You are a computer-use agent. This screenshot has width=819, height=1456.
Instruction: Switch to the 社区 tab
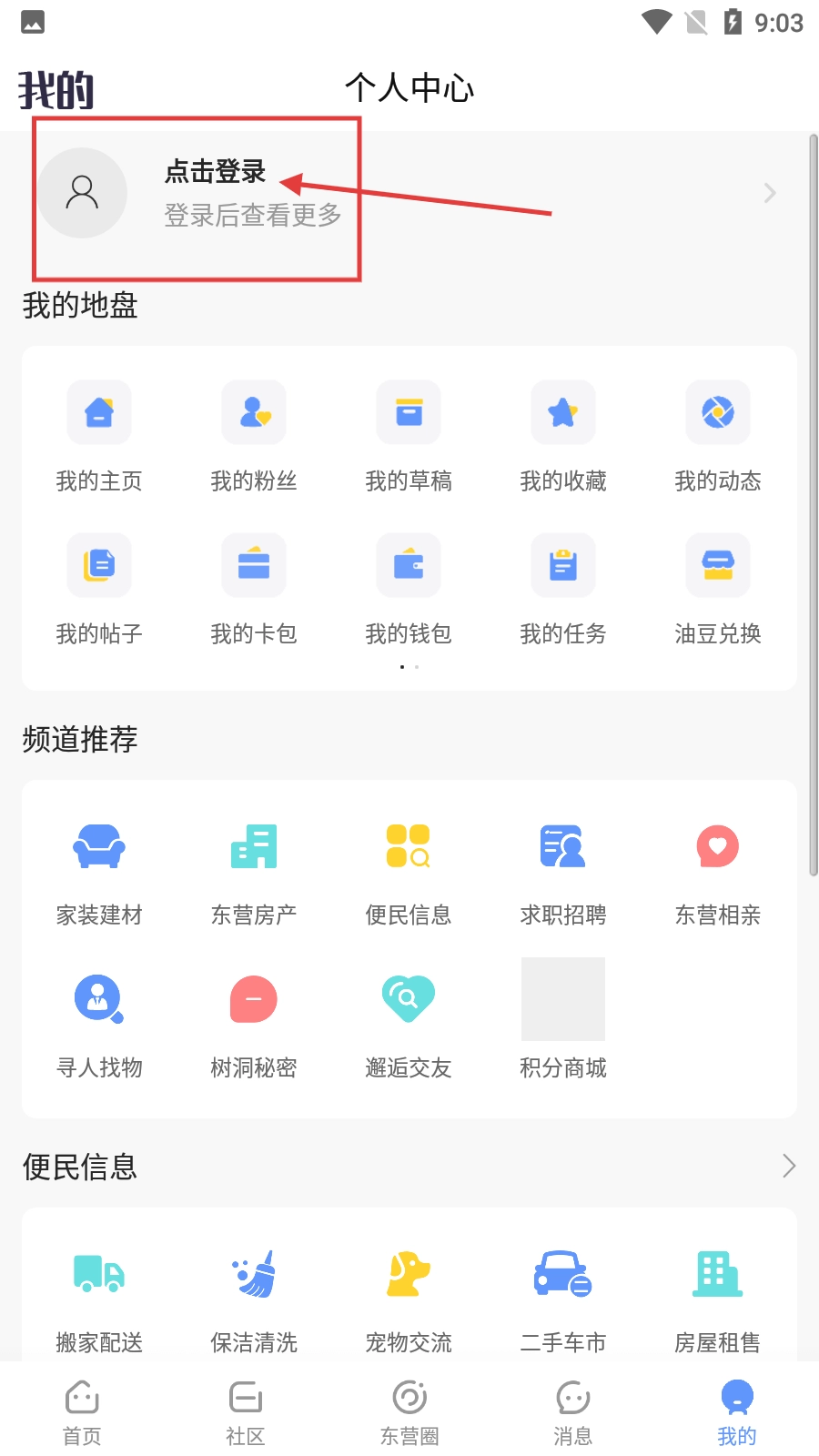point(246,1412)
